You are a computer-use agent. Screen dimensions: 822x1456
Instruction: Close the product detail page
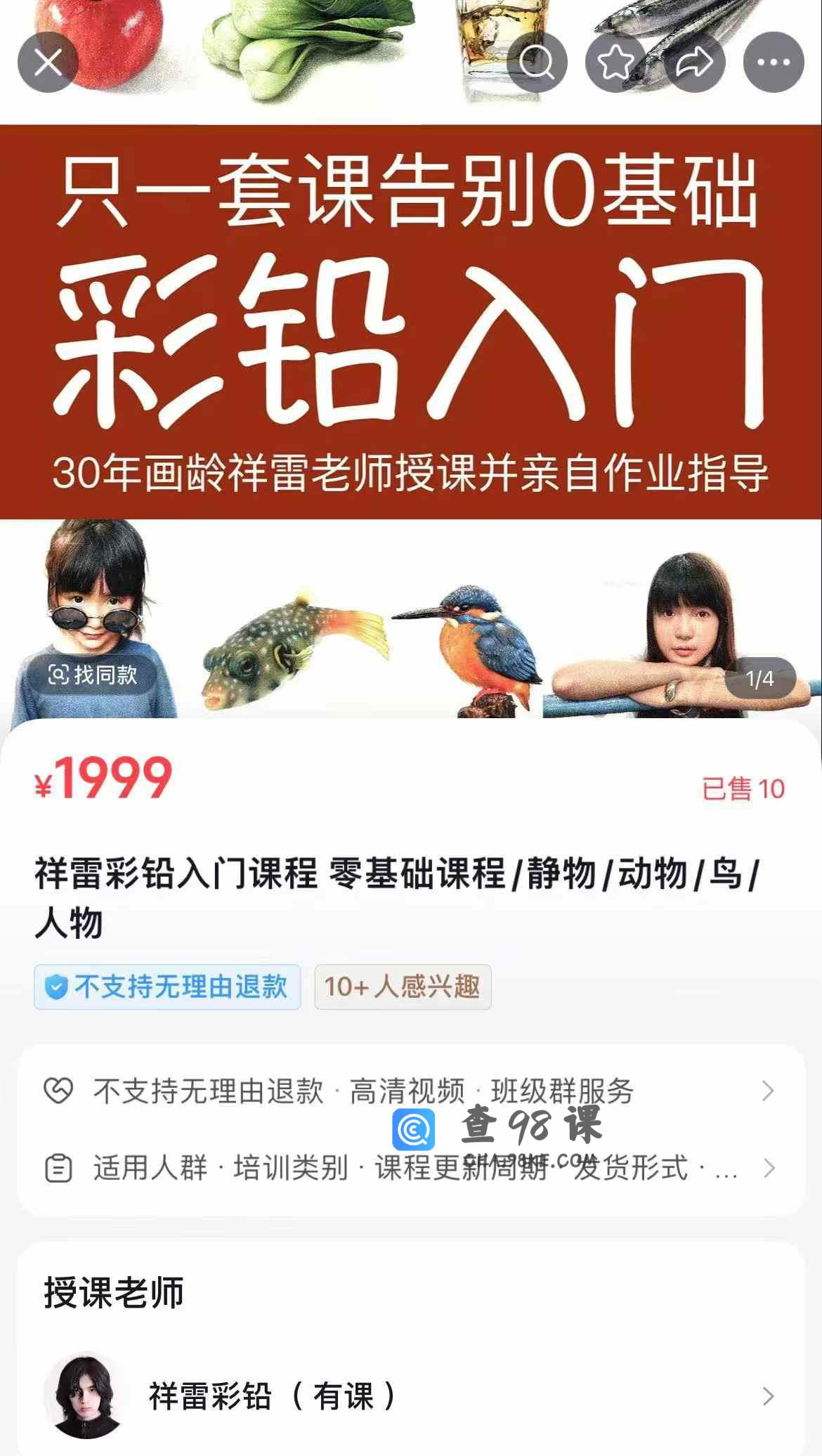tap(48, 63)
